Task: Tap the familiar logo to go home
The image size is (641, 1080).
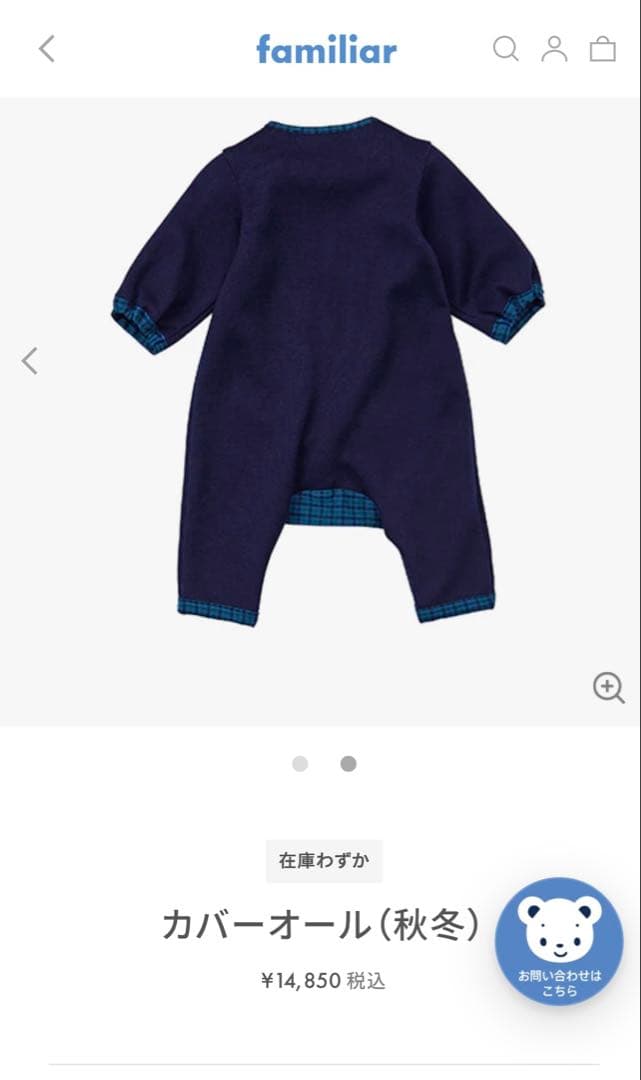Action: (x=326, y=48)
